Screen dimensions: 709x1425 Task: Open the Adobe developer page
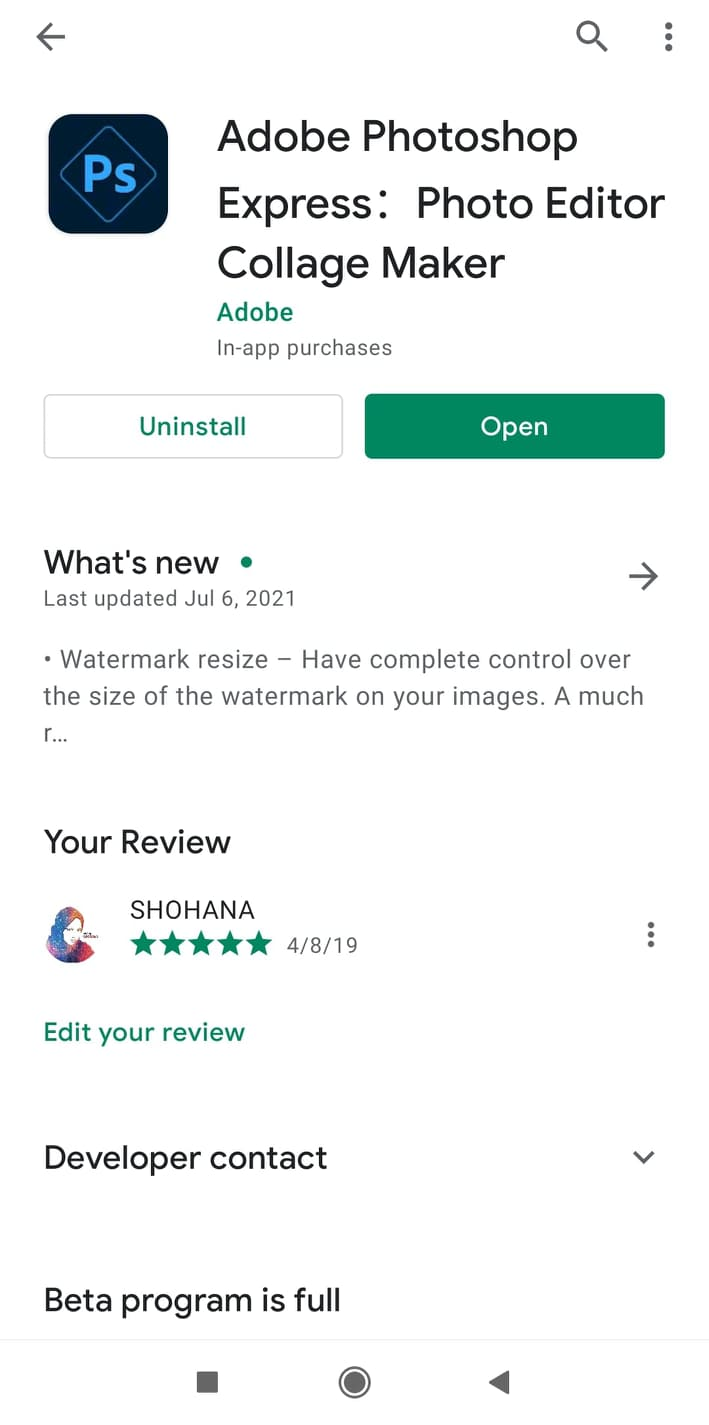[x=255, y=312]
